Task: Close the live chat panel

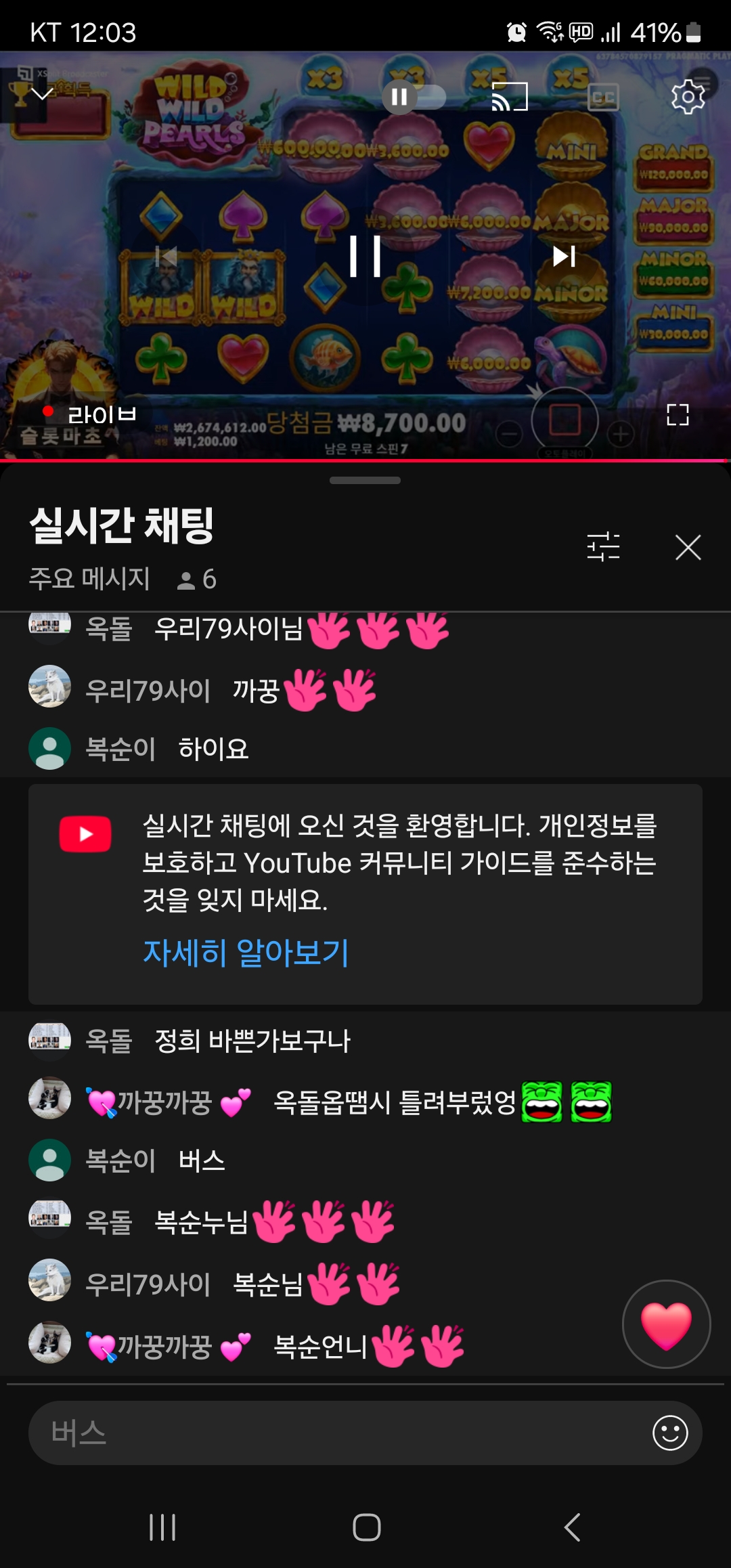Action: tap(688, 547)
